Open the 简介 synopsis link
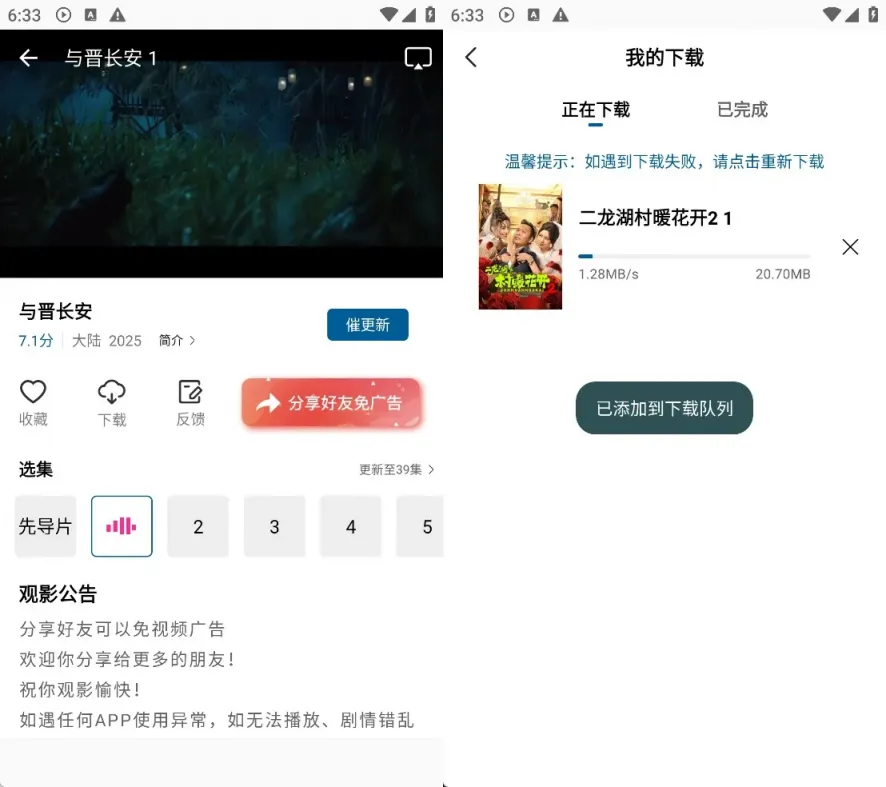The width and height of the screenshot is (886, 787). pyautogui.click(x=177, y=340)
